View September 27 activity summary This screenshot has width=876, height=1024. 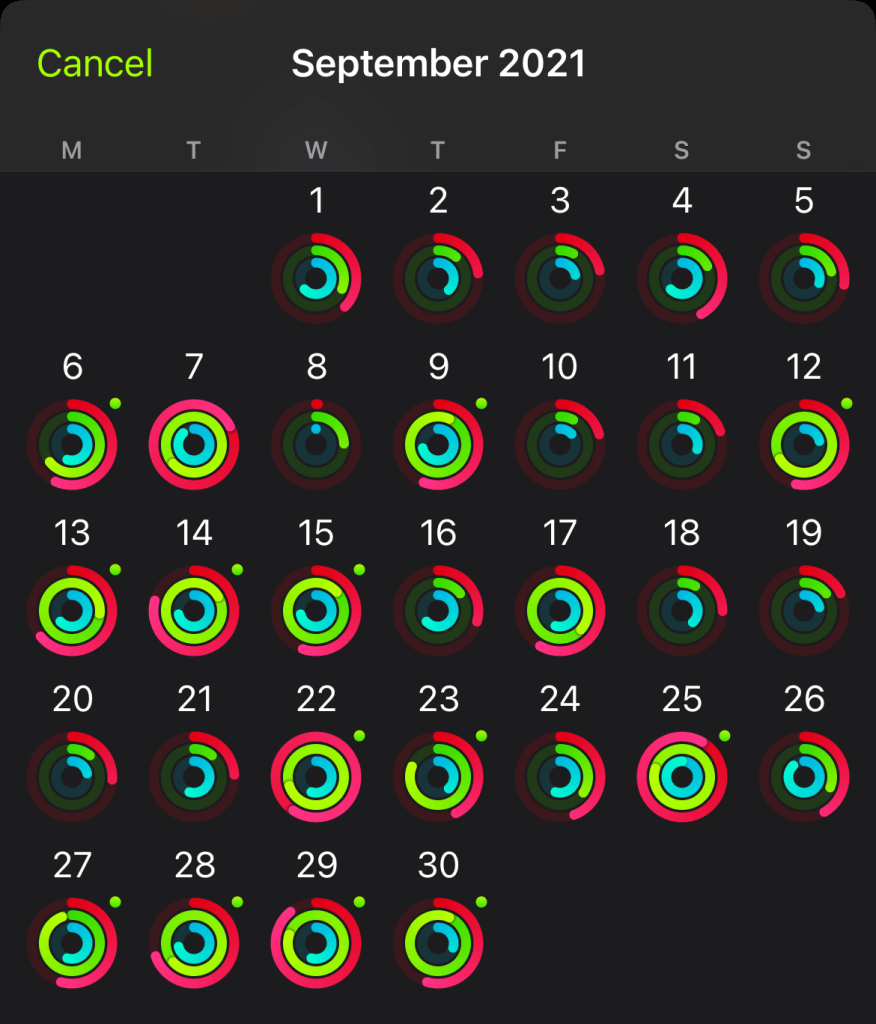[x=72, y=942]
